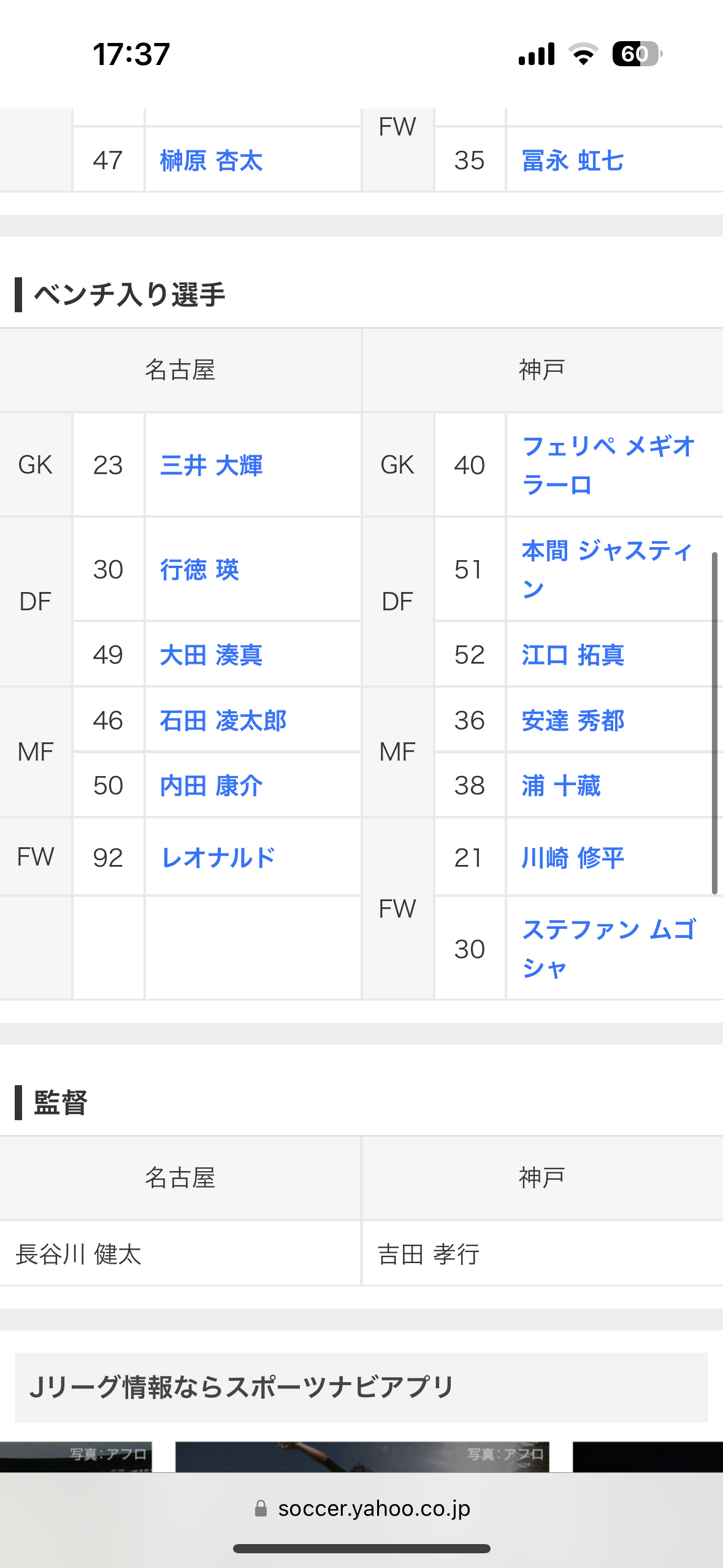The height and width of the screenshot is (1568, 723).
Task: Open player 榊原 杏太's profile link
Action: coord(212,161)
